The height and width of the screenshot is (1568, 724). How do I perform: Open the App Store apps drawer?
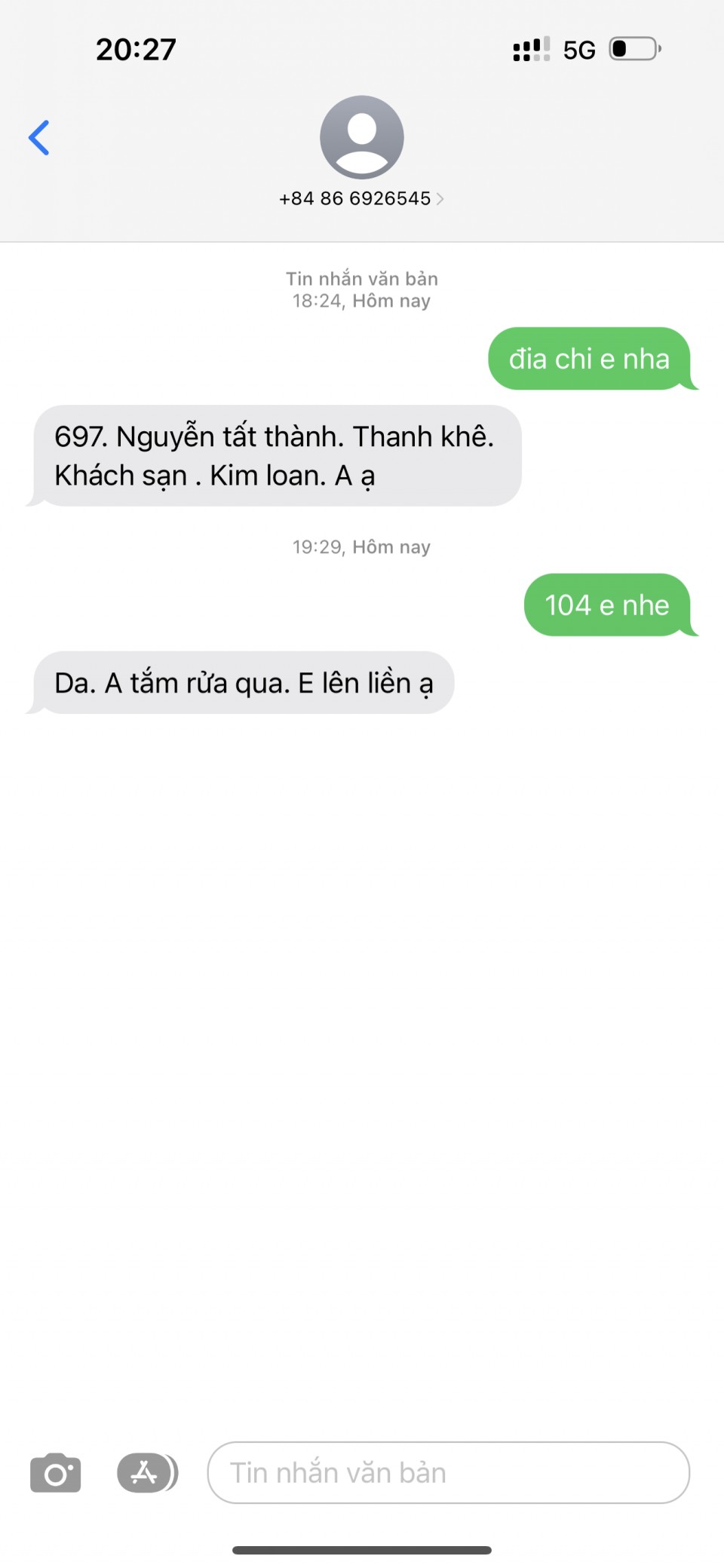pyautogui.click(x=146, y=1472)
